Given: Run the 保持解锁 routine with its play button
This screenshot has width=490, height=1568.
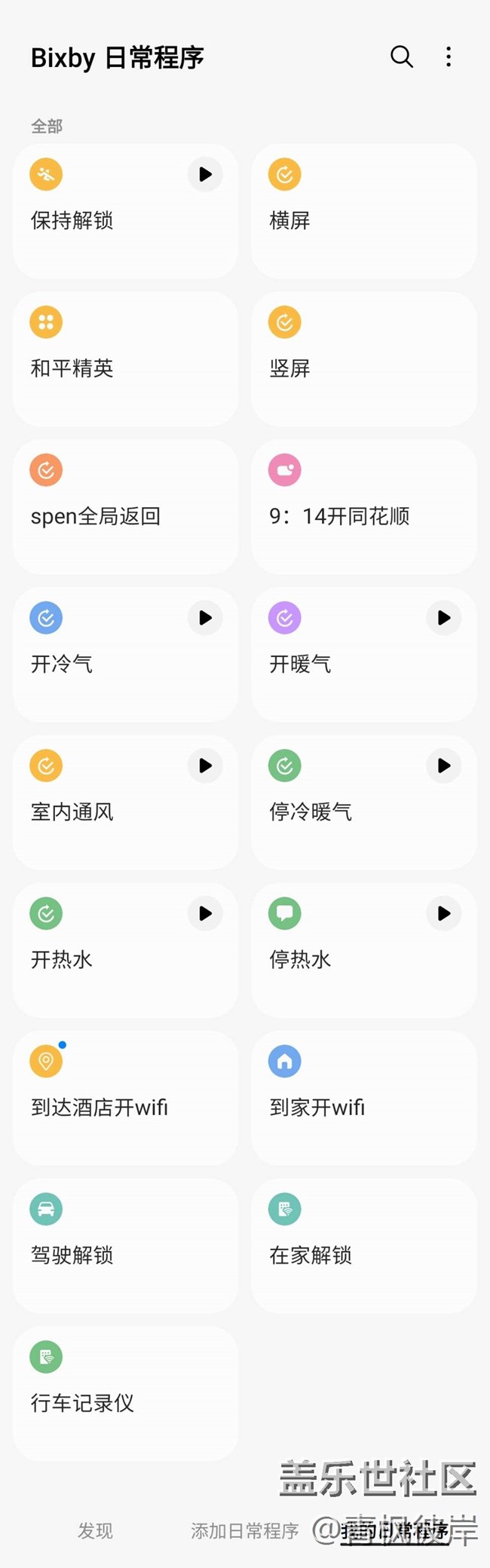Looking at the screenshot, I should (205, 174).
